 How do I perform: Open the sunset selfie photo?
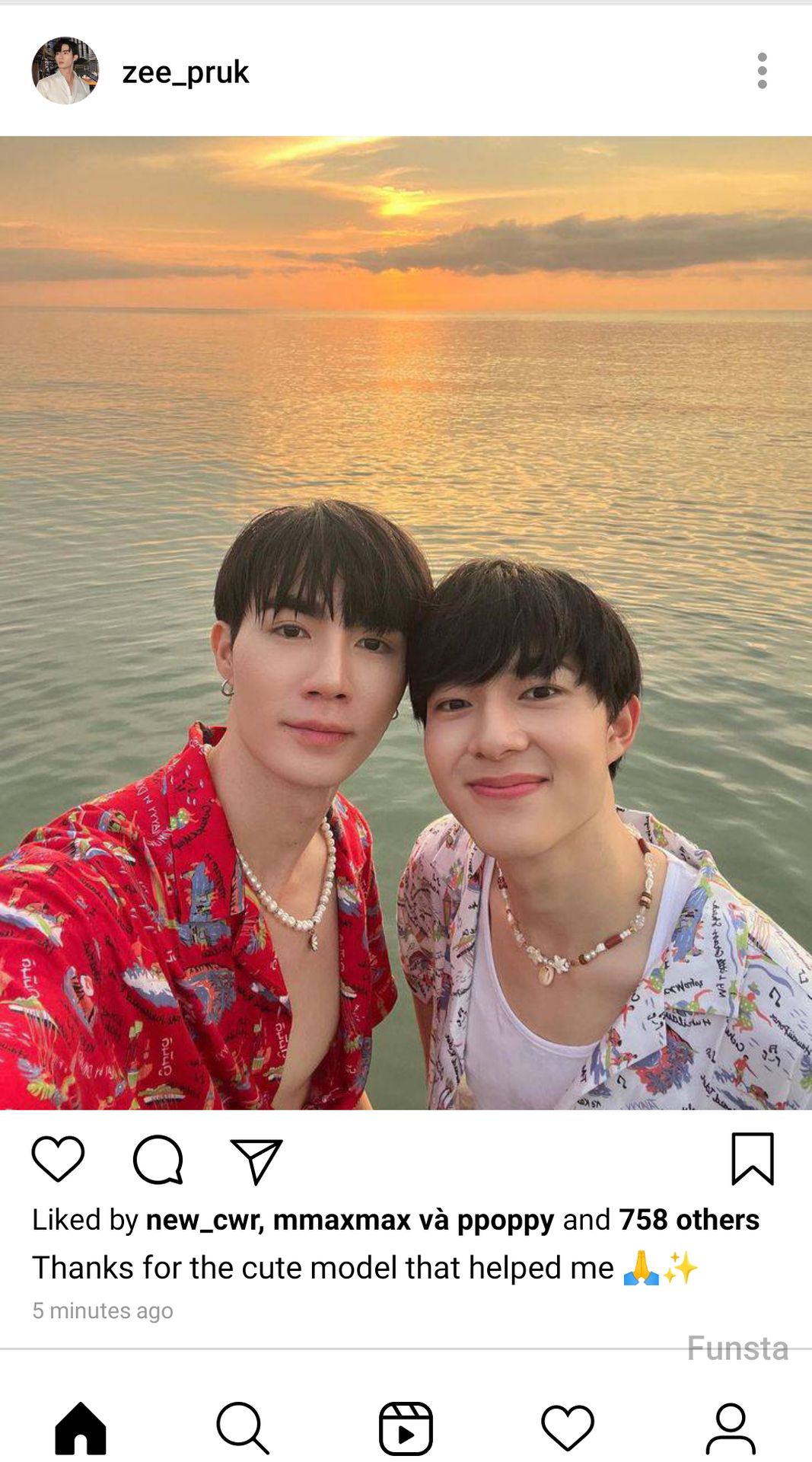[406, 622]
